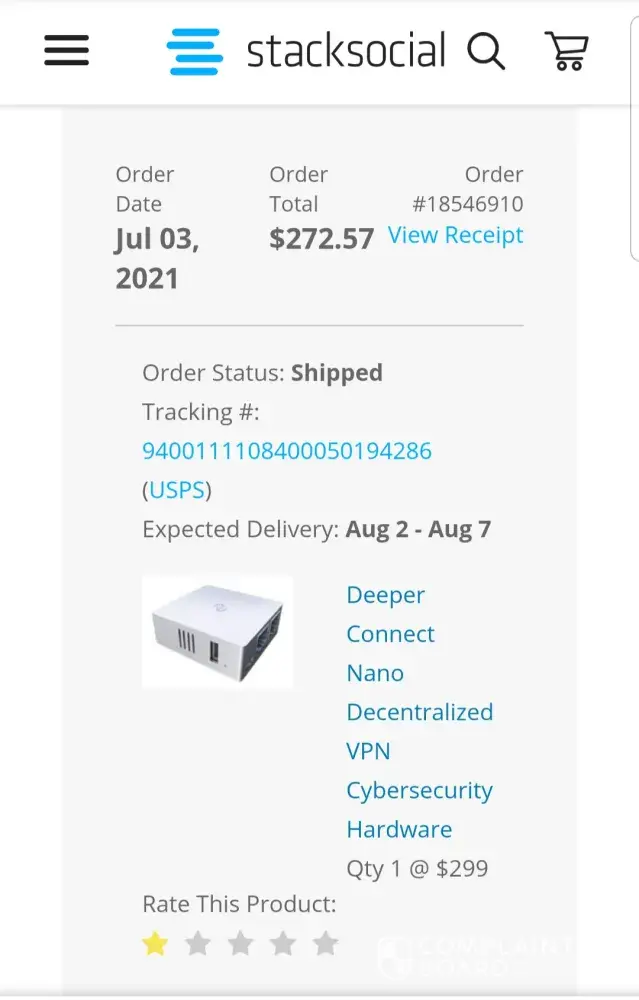Open the hamburger navigation menu
639x1000 pixels.
click(x=67, y=51)
